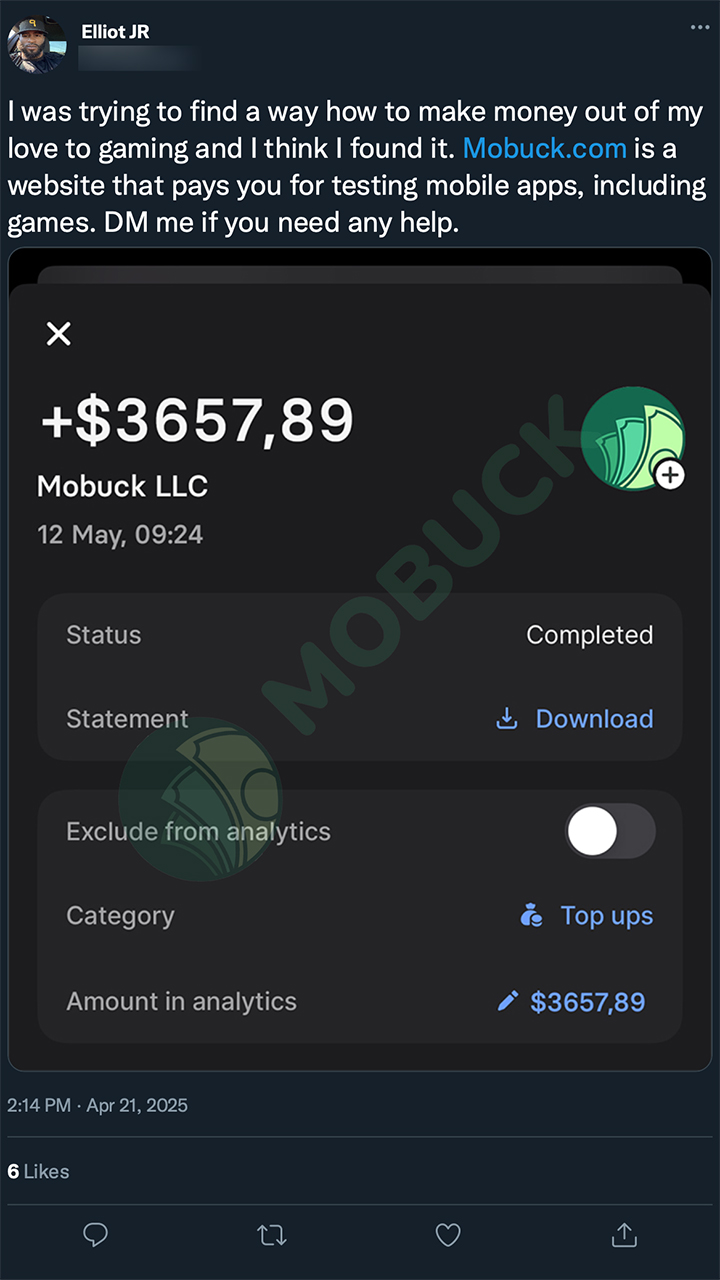Screen dimensions: 720x1280
Task: Like the tweet with the heart
Action: [448, 1235]
